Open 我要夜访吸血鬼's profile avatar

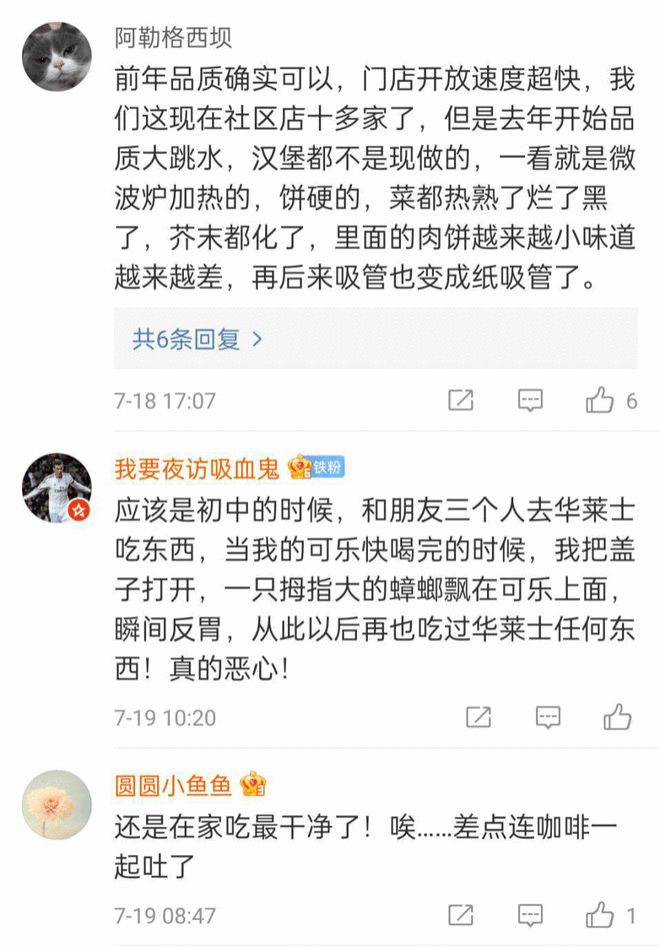(57, 487)
